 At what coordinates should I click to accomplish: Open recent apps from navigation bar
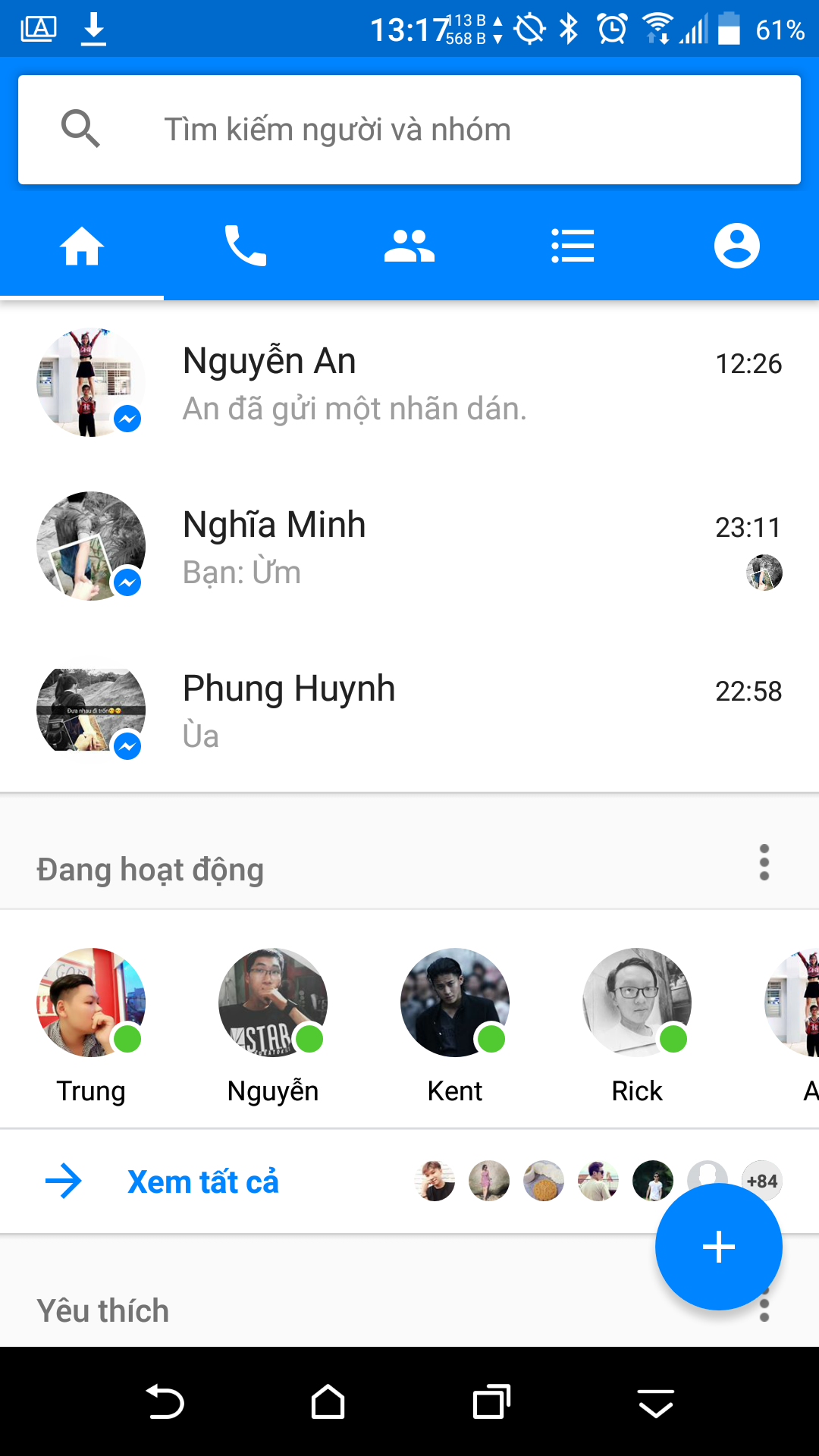(x=491, y=1401)
